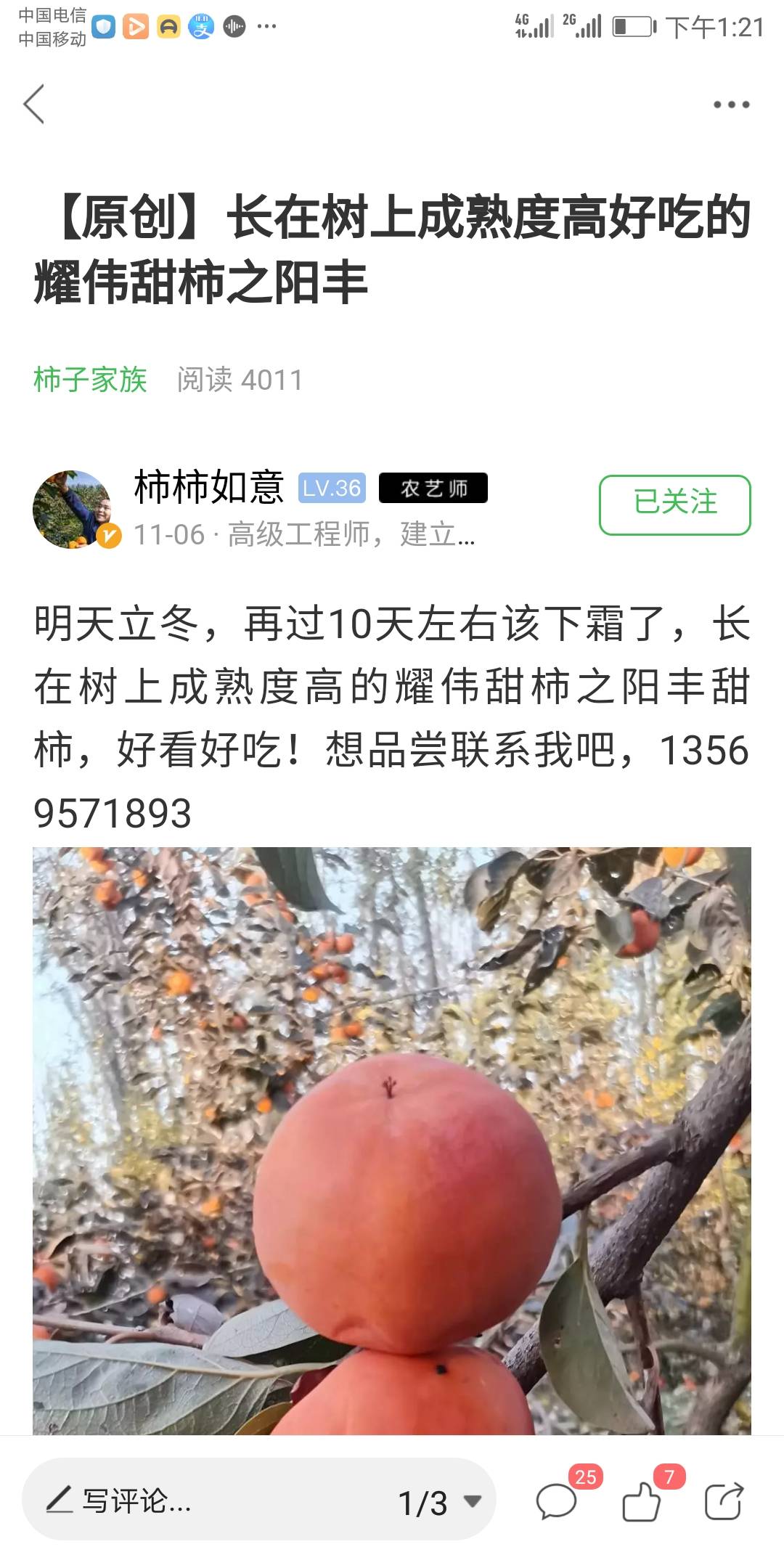Image resolution: width=784 pixels, height=1568 pixels.
Task: Open the three-dot overflow menu
Action: 731,105
